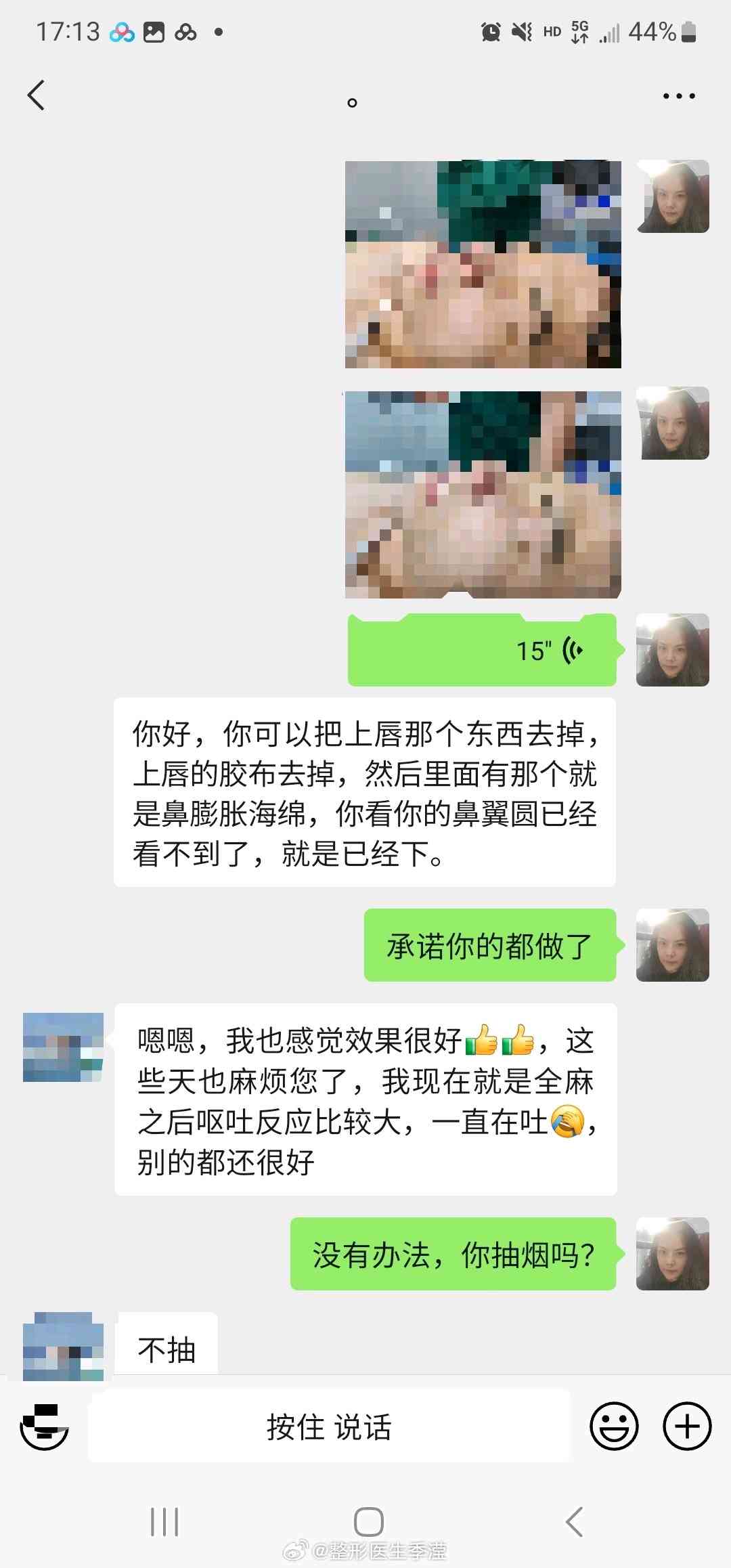Open the first pixelated photo message

click(x=483, y=264)
